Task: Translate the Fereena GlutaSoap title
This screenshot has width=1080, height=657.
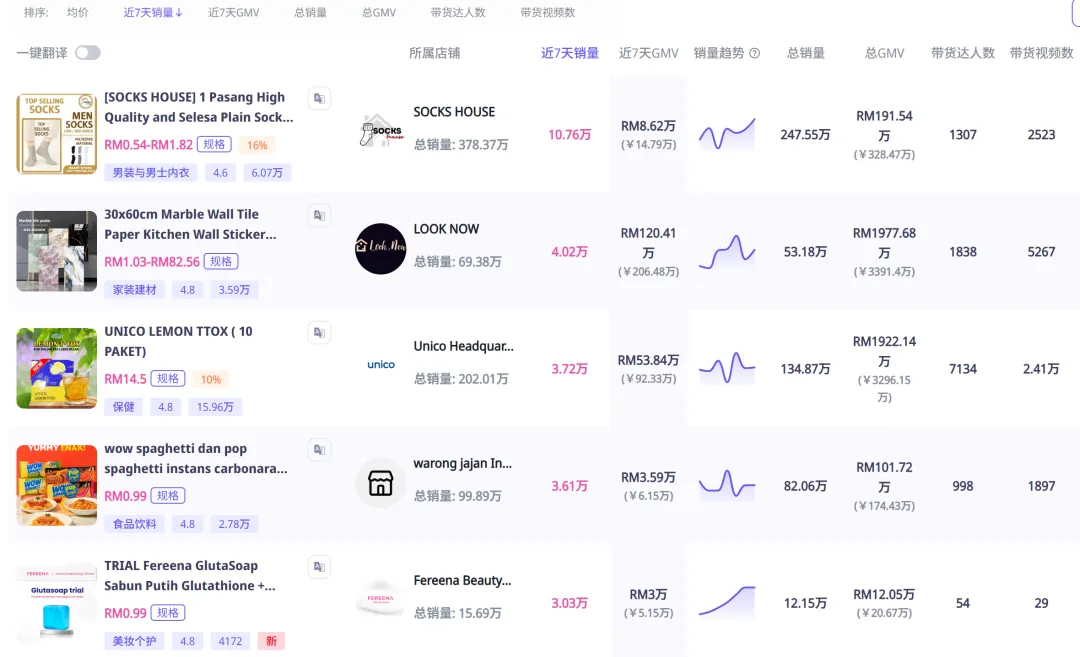Action: (x=319, y=566)
